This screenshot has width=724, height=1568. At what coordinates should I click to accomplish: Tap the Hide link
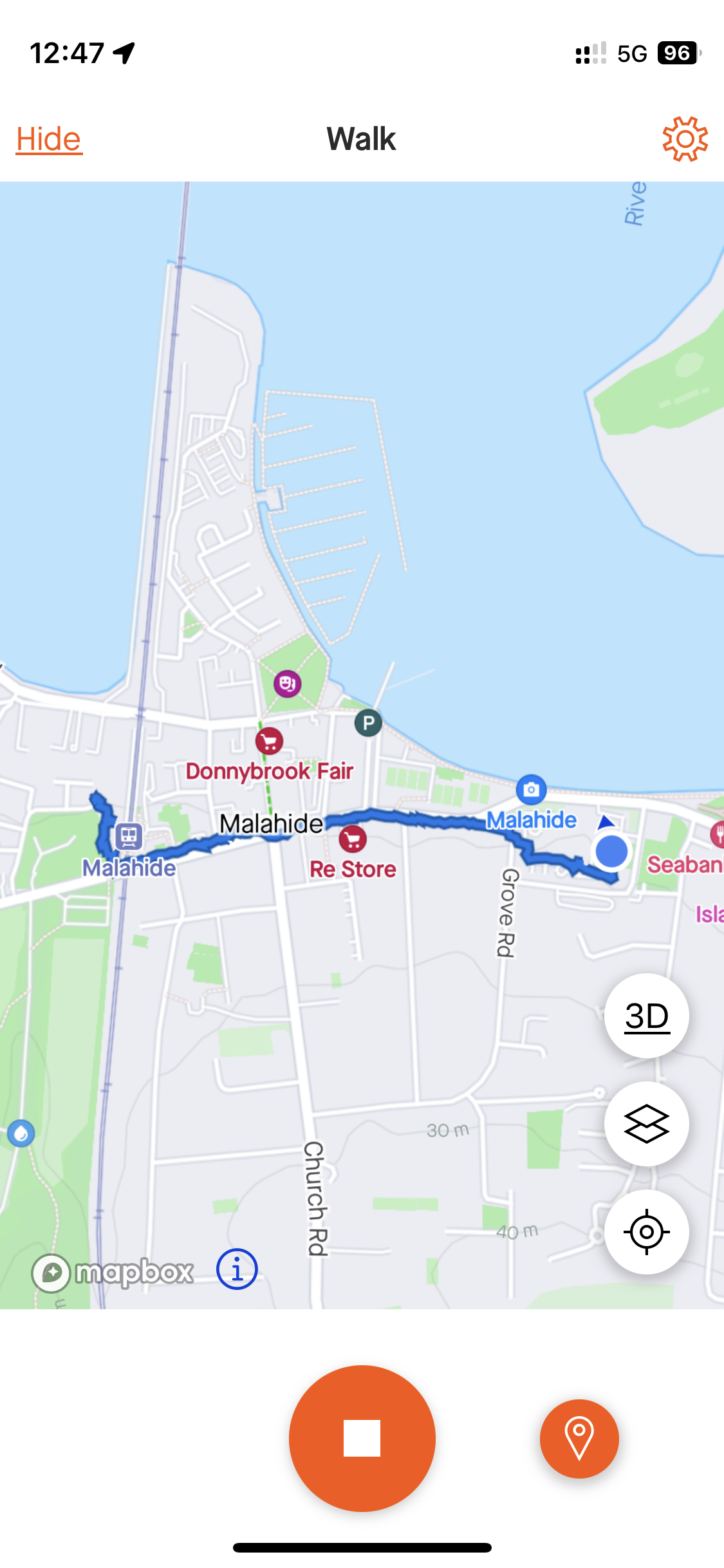pos(49,139)
